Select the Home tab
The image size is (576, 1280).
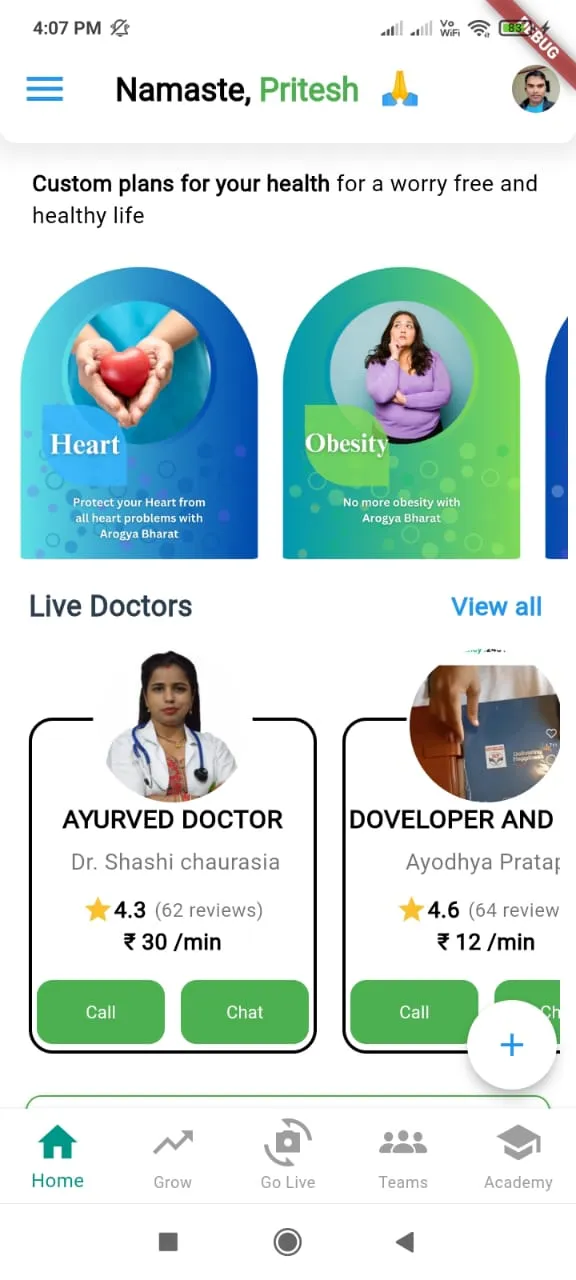(x=57, y=1157)
